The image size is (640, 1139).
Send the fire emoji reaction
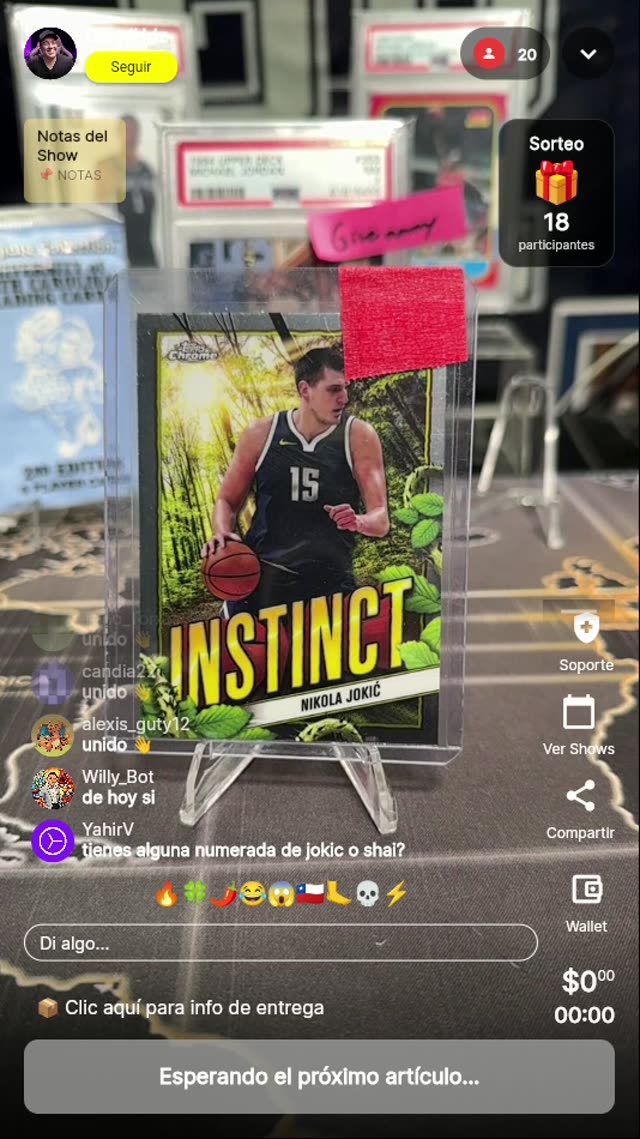[x=167, y=894]
